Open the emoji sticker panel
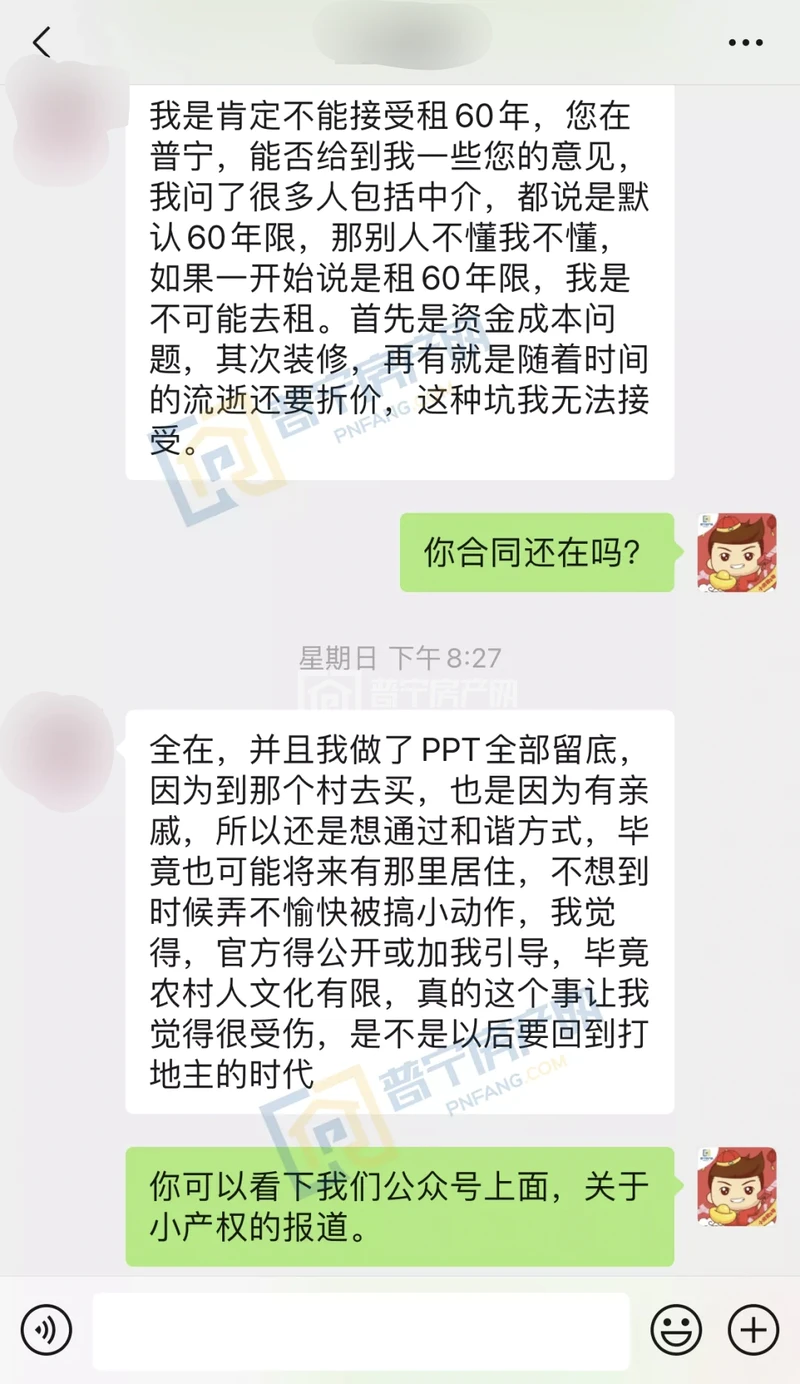The image size is (800, 1384). [676, 1330]
